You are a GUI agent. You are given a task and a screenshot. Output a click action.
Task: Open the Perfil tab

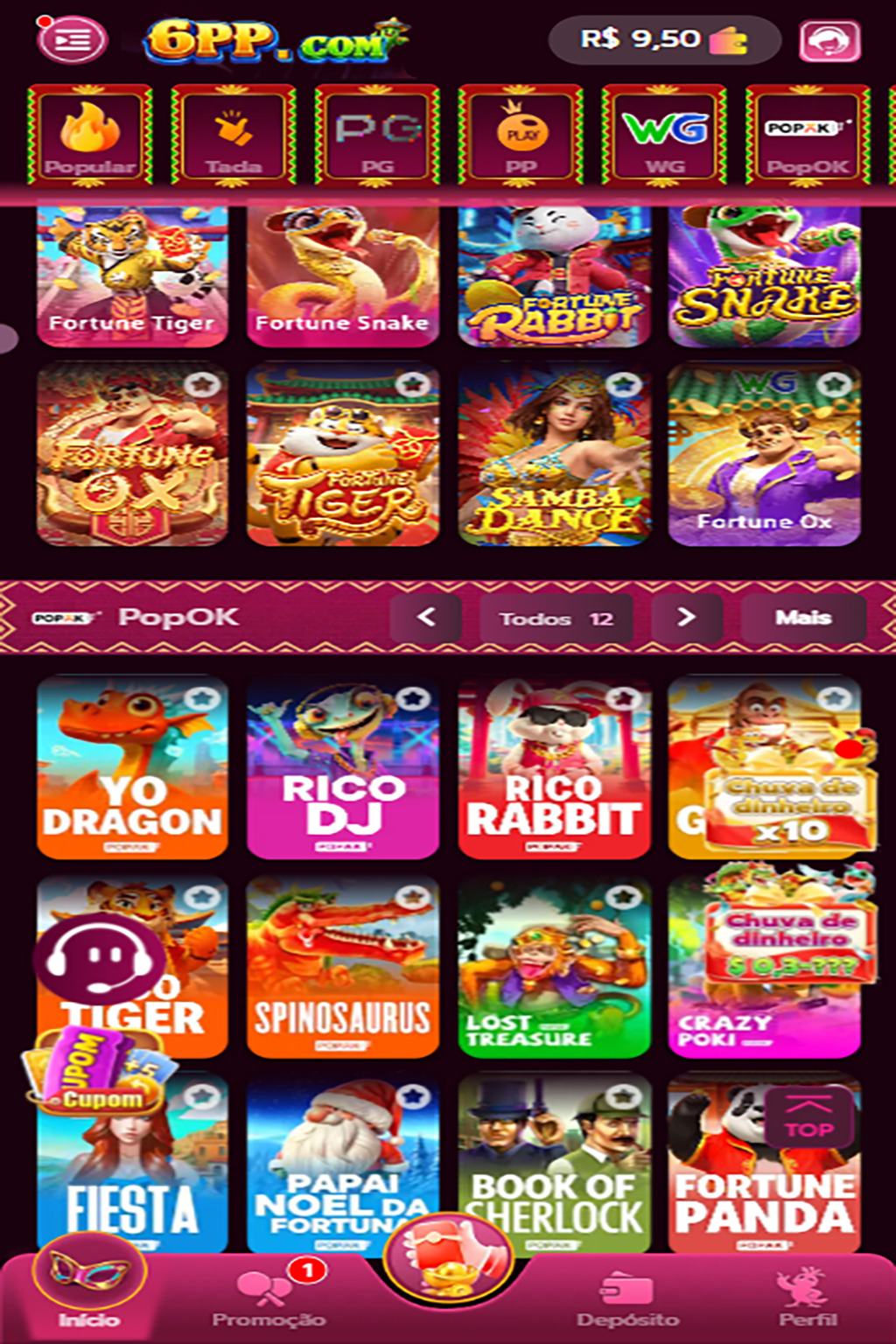point(807,1298)
